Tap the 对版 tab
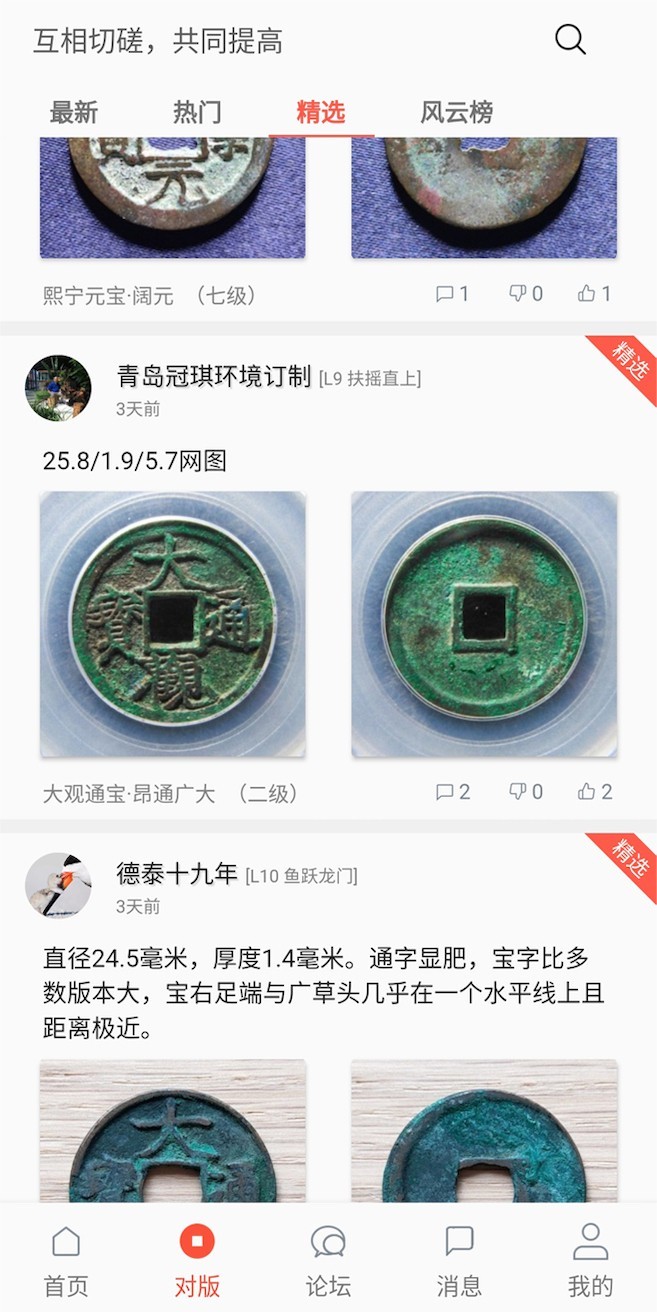Viewport: 657px width, 1312px height. [x=197, y=1260]
